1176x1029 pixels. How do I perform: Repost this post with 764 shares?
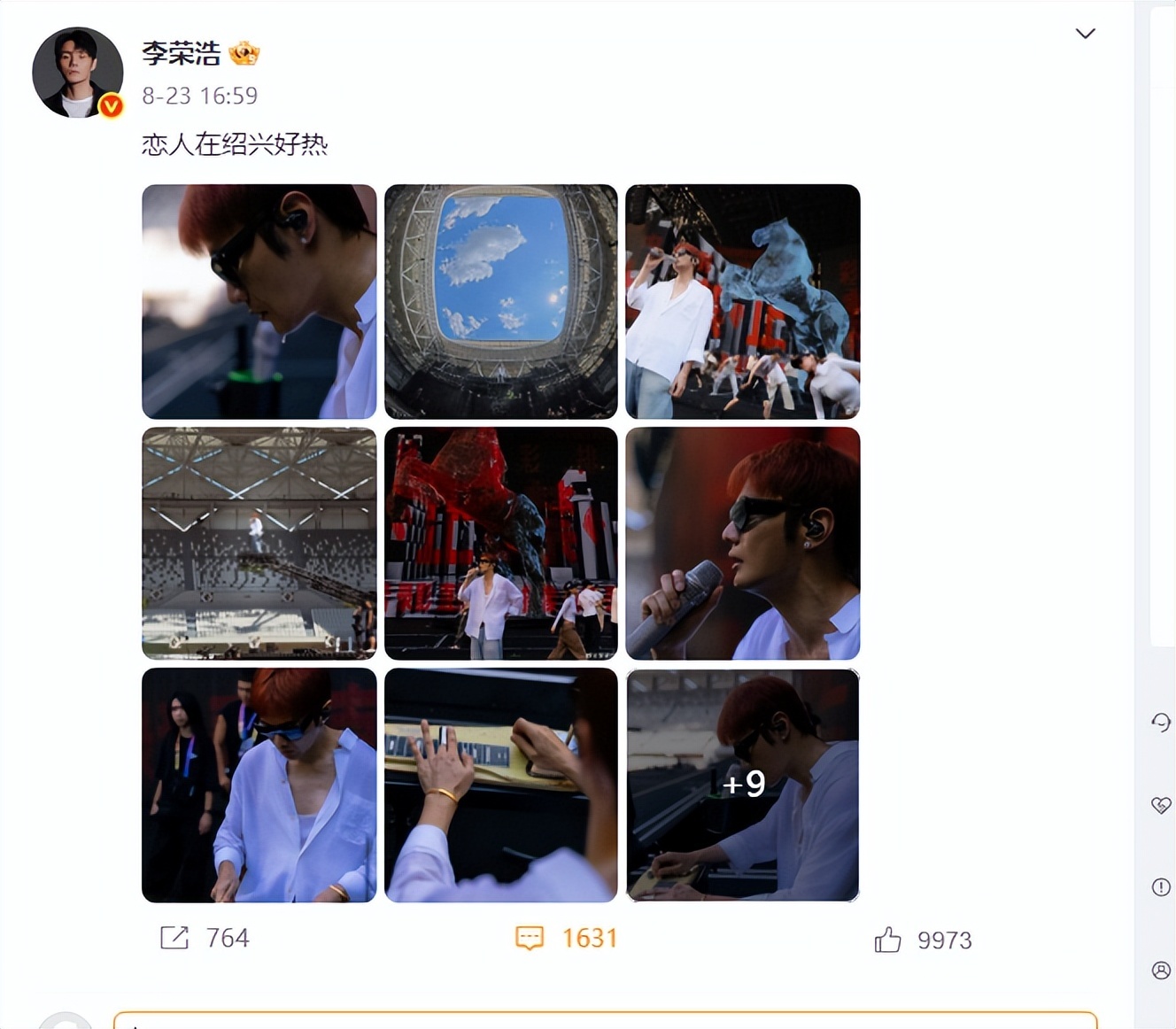click(205, 938)
